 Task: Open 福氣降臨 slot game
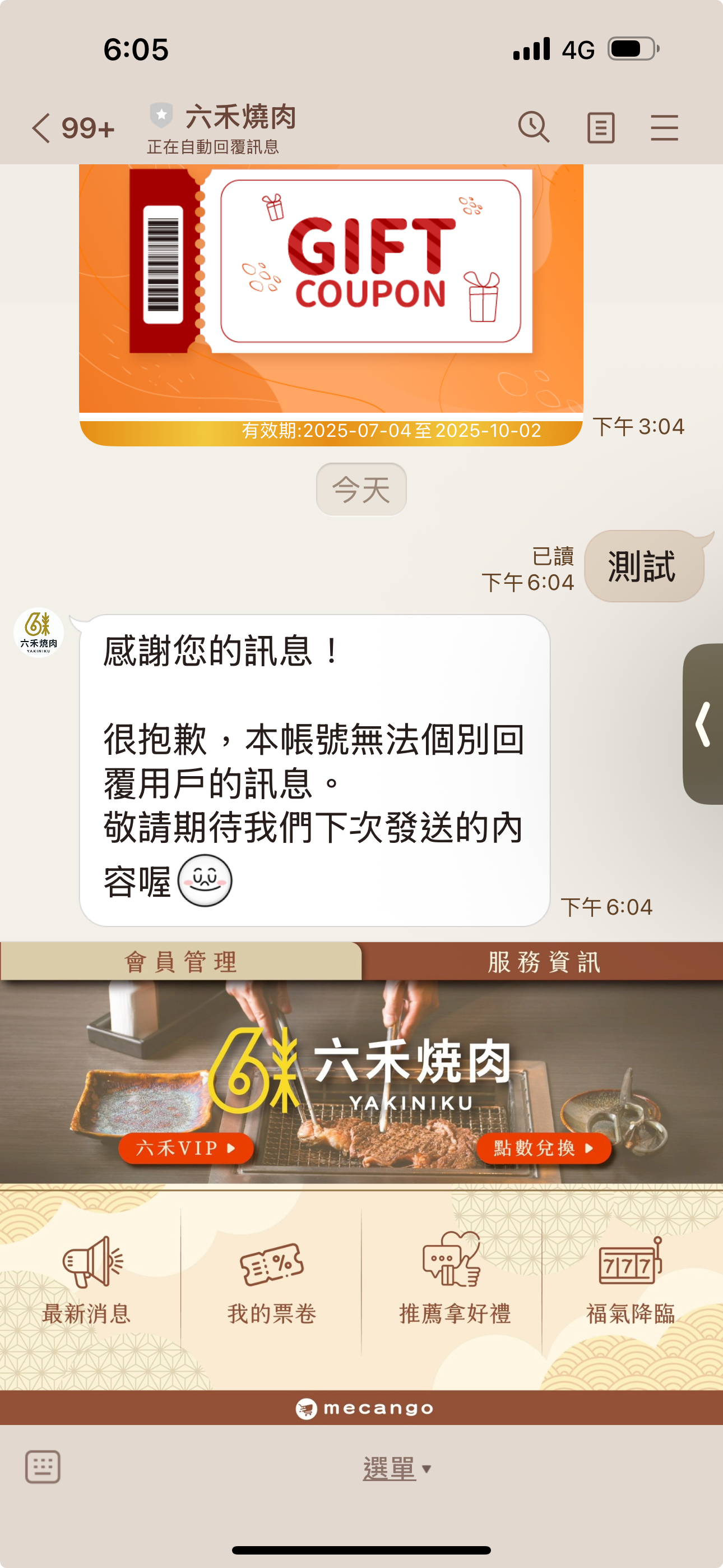631,1278
